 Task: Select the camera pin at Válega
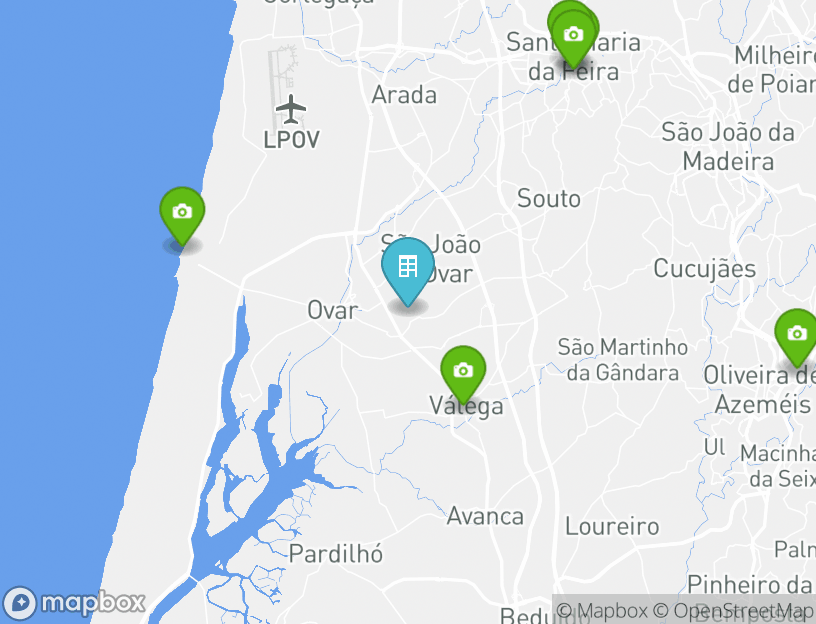click(463, 371)
